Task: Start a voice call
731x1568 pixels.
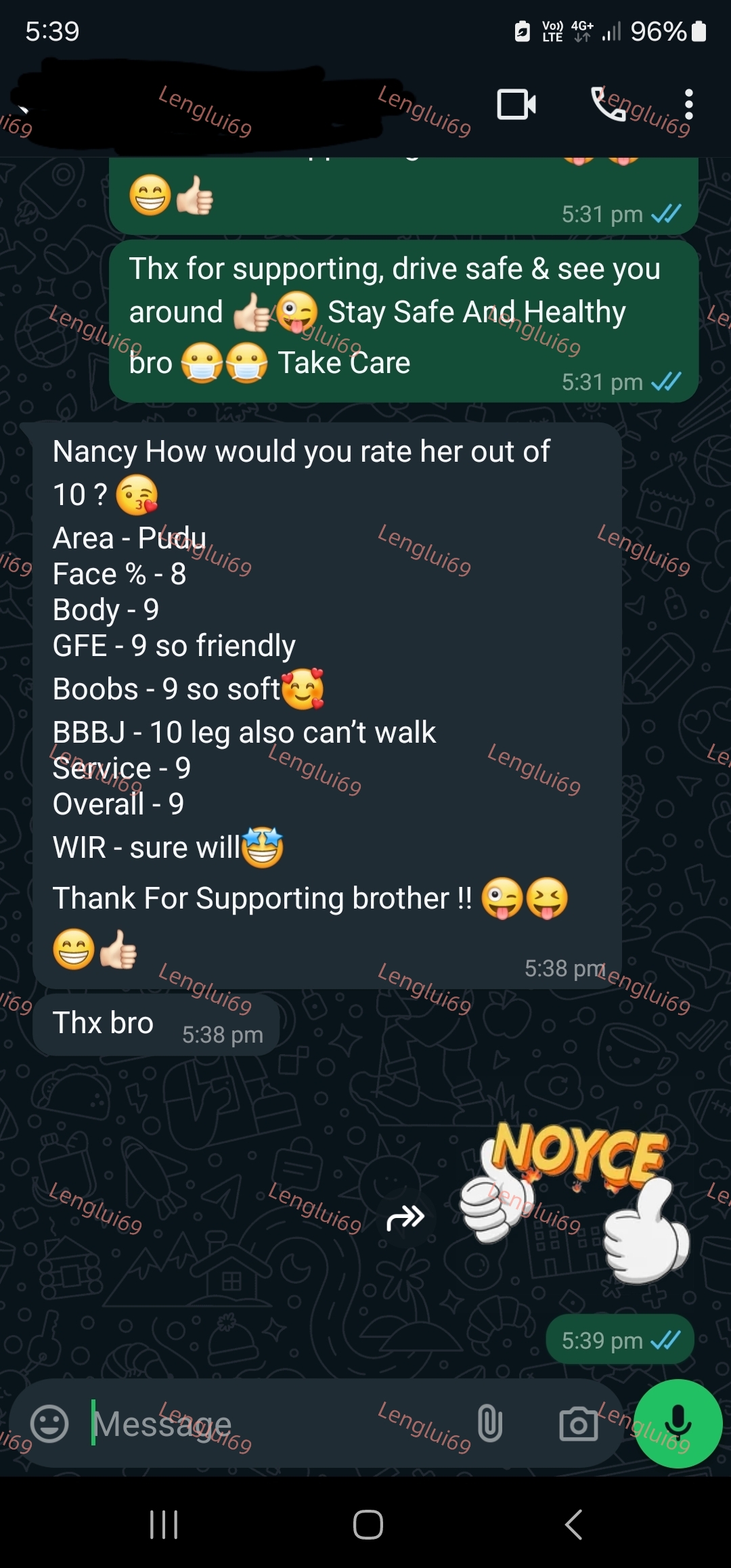Action: click(608, 104)
